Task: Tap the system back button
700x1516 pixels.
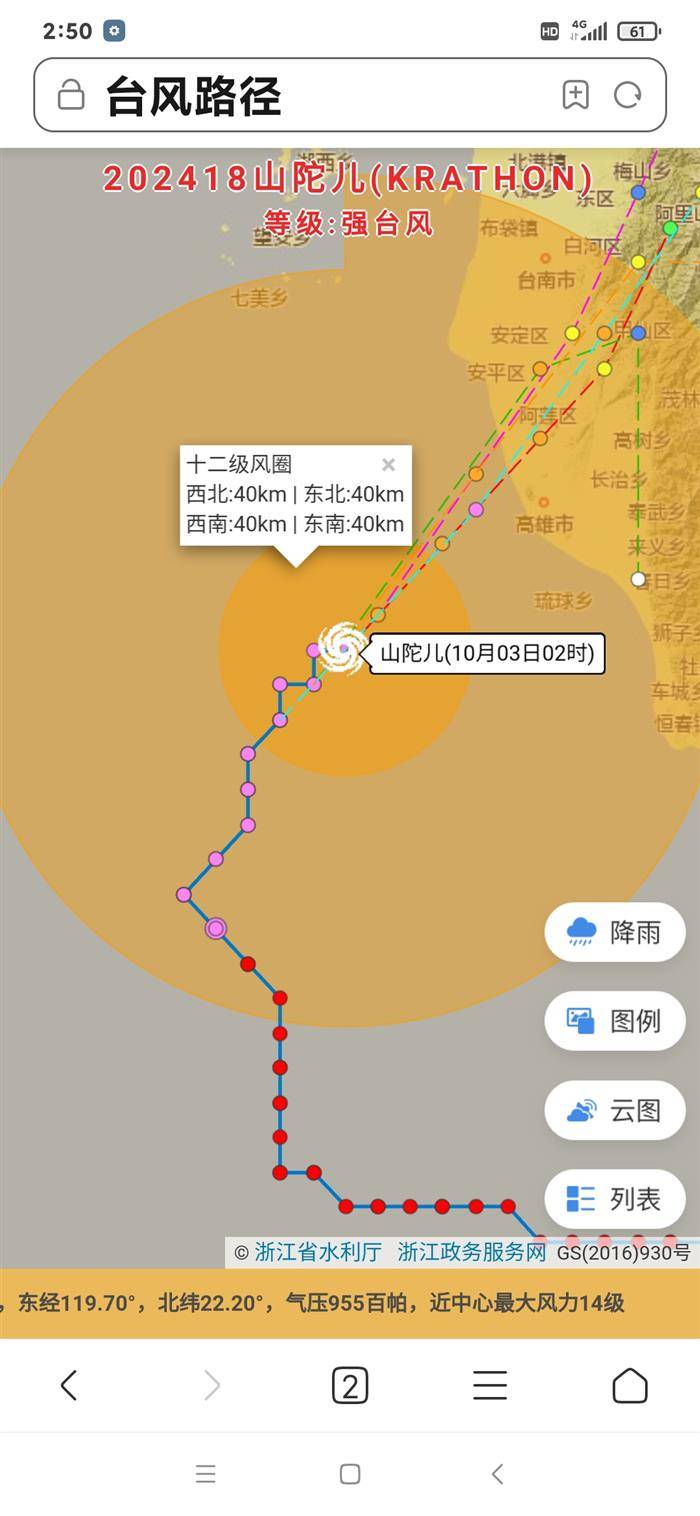Action: pyautogui.click(x=497, y=1473)
